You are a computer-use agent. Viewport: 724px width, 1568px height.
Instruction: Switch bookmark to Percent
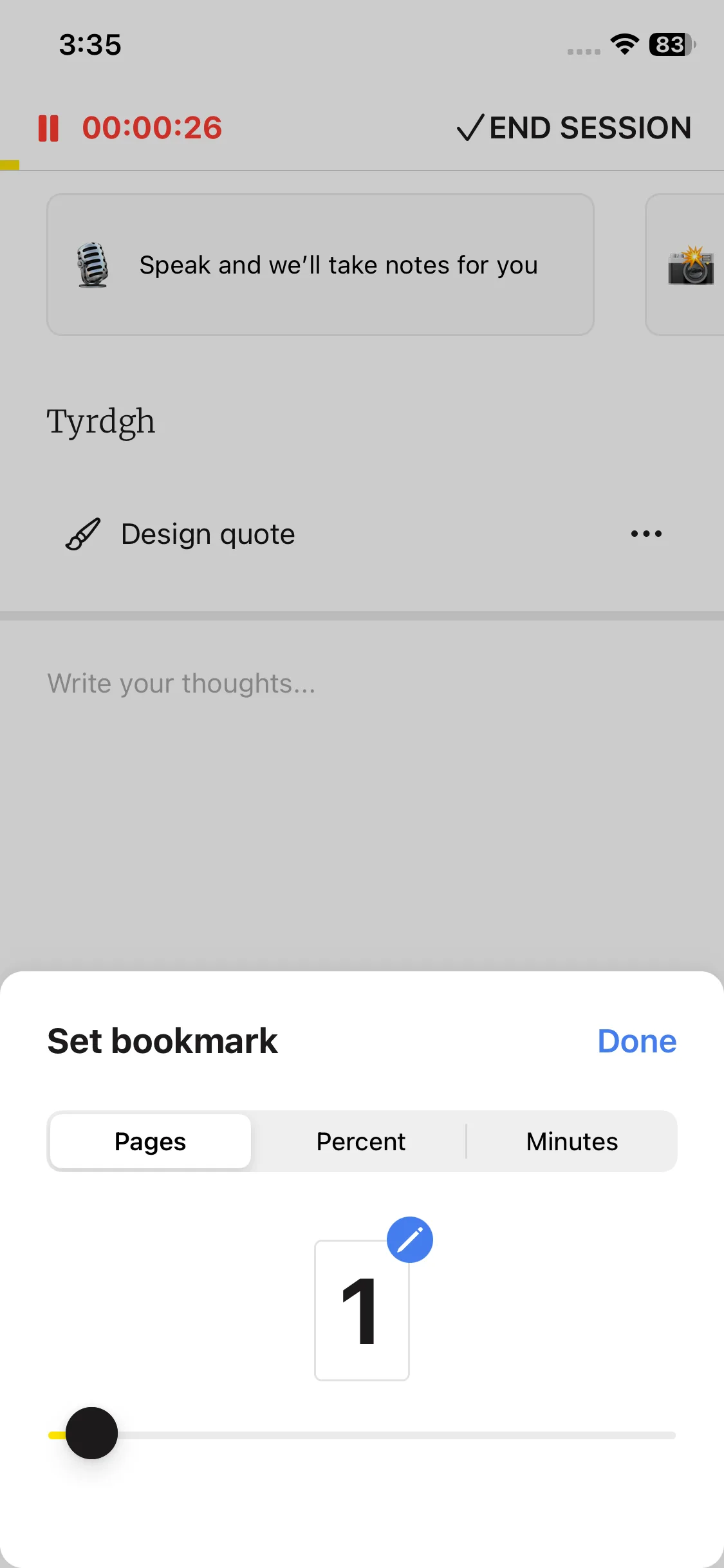pos(360,1141)
